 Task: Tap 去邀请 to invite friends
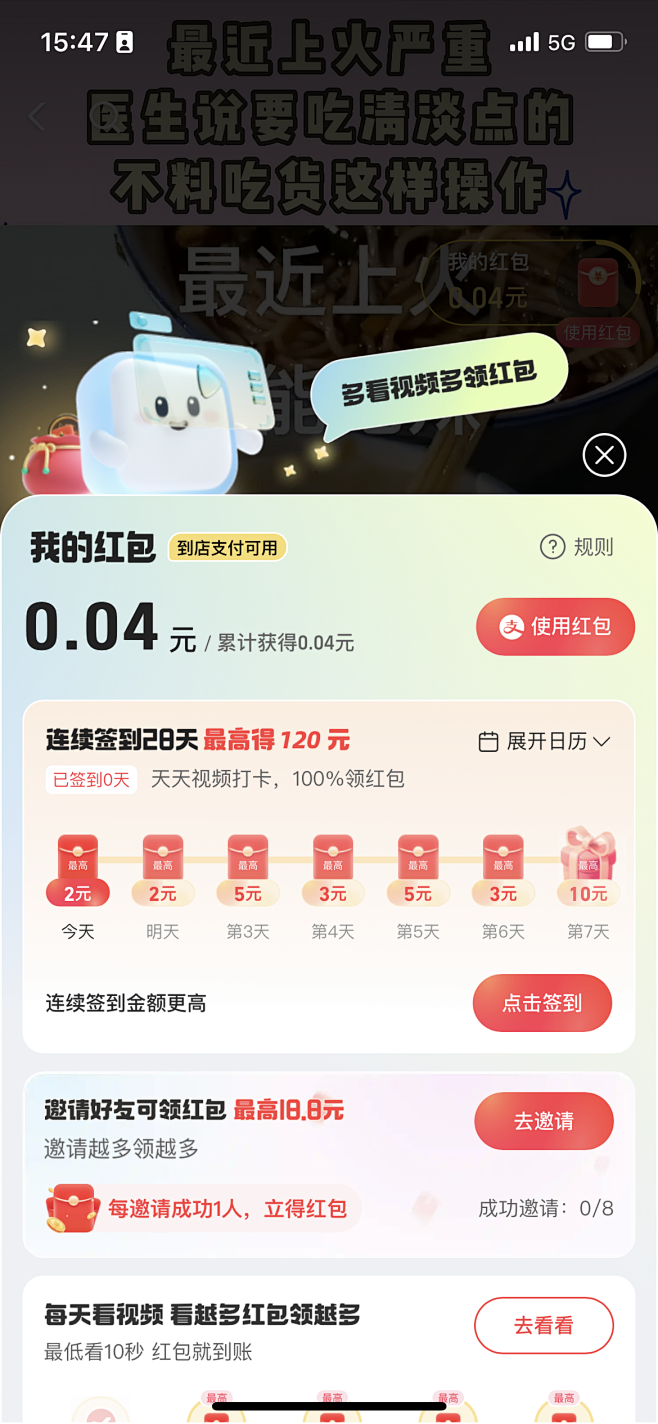[543, 1121]
